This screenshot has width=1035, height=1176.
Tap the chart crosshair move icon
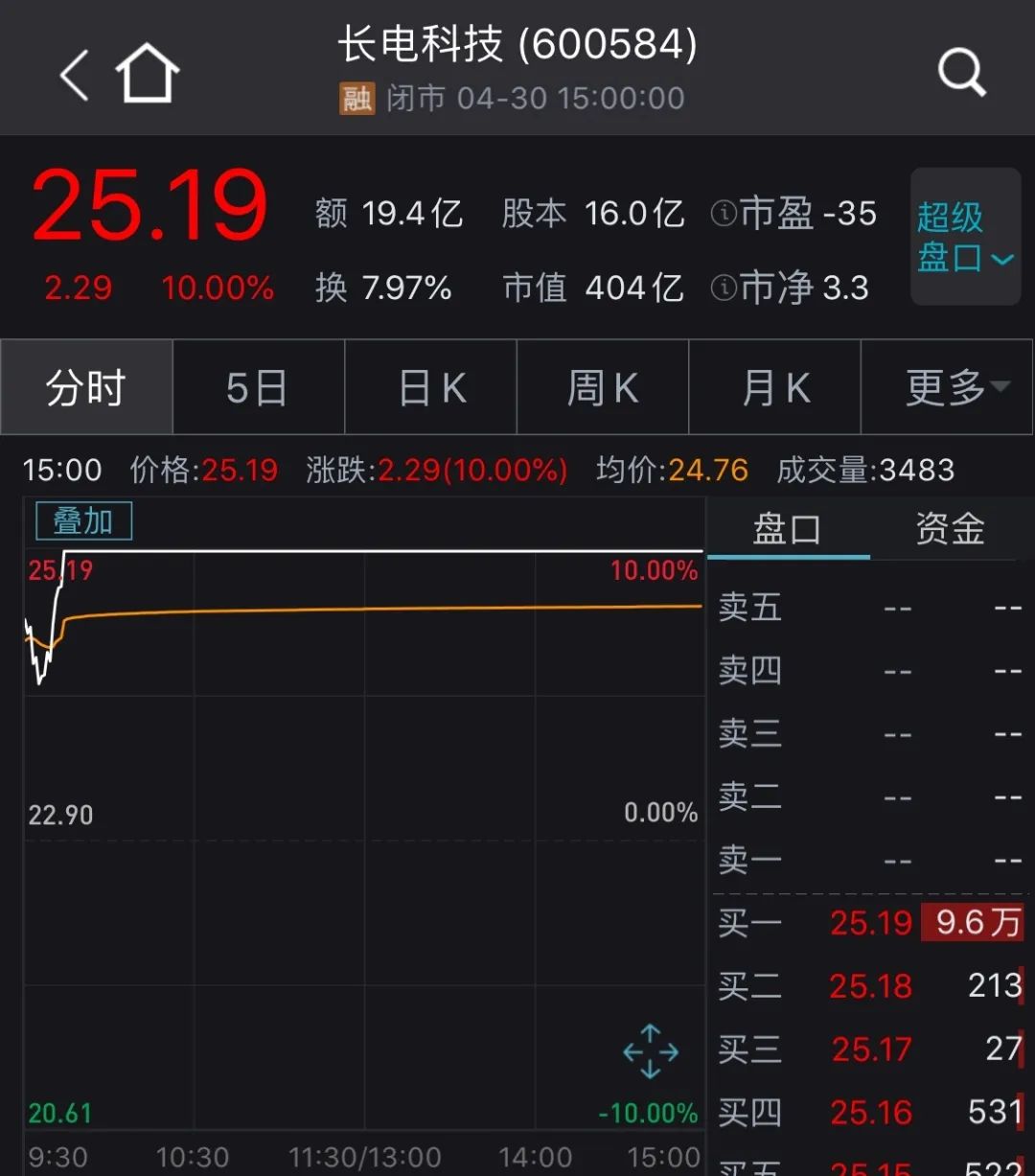pyautogui.click(x=651, y=1051)
